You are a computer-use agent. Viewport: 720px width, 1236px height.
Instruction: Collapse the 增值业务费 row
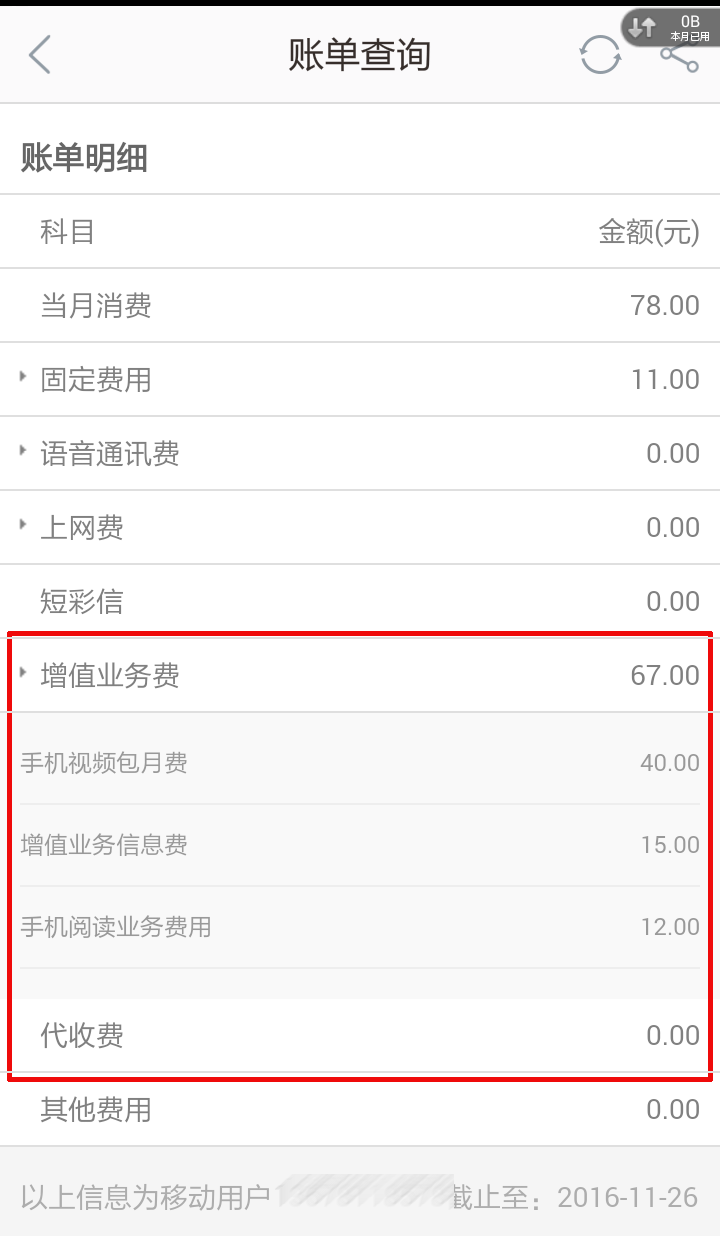point(360,676)
